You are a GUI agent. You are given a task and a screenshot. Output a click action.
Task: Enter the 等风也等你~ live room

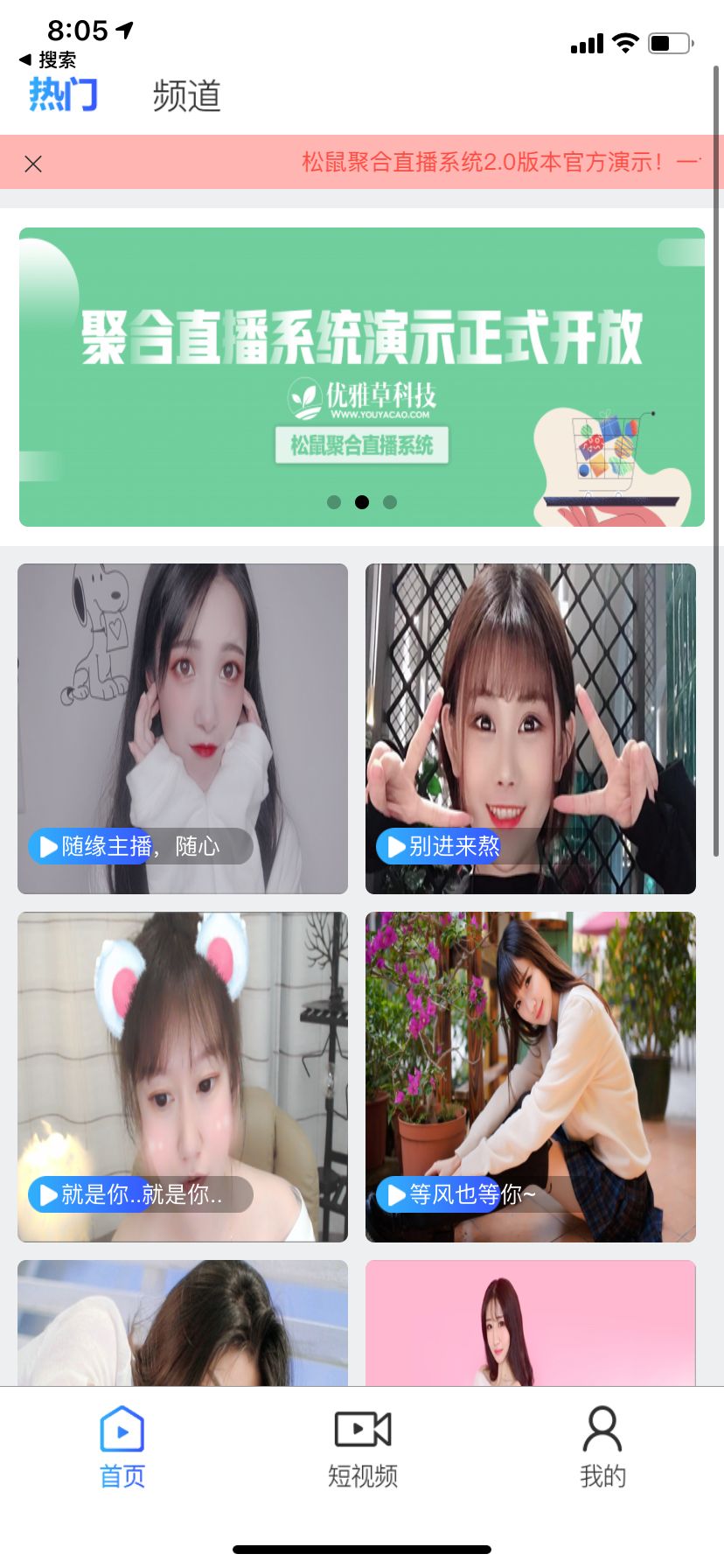[530, 1076]
